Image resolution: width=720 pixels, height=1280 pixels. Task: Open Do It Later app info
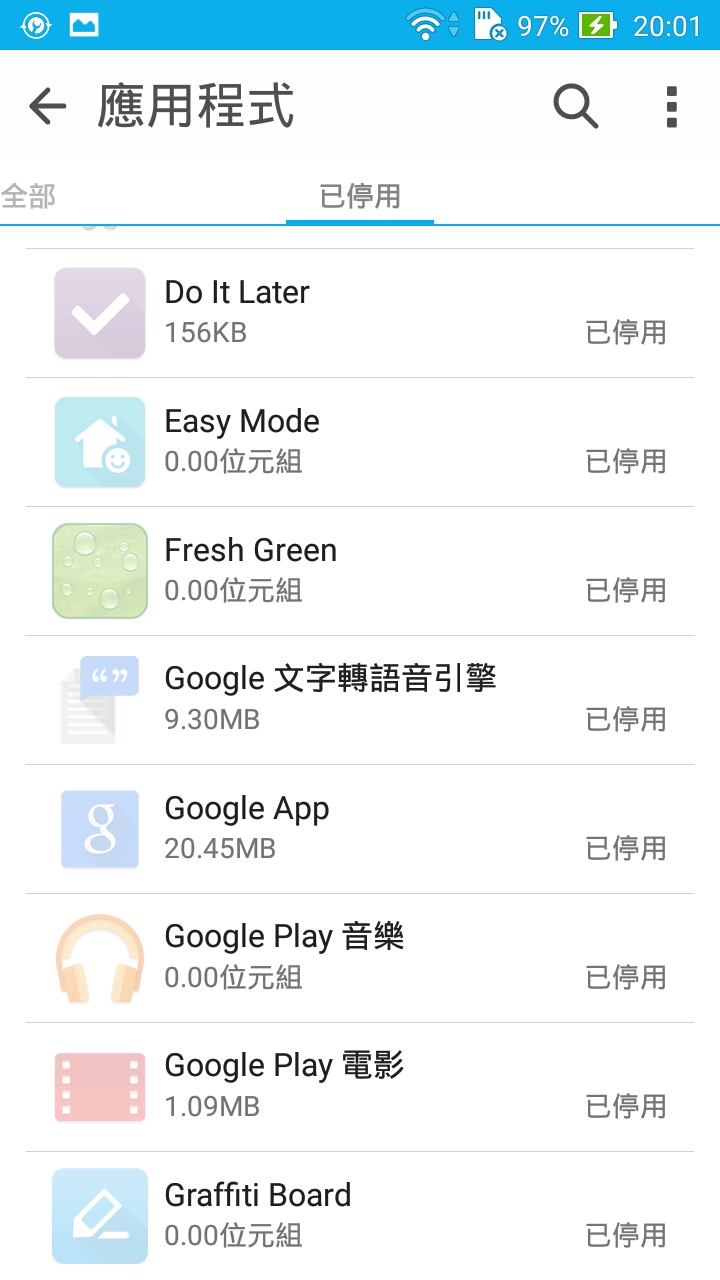pos(360,313)
